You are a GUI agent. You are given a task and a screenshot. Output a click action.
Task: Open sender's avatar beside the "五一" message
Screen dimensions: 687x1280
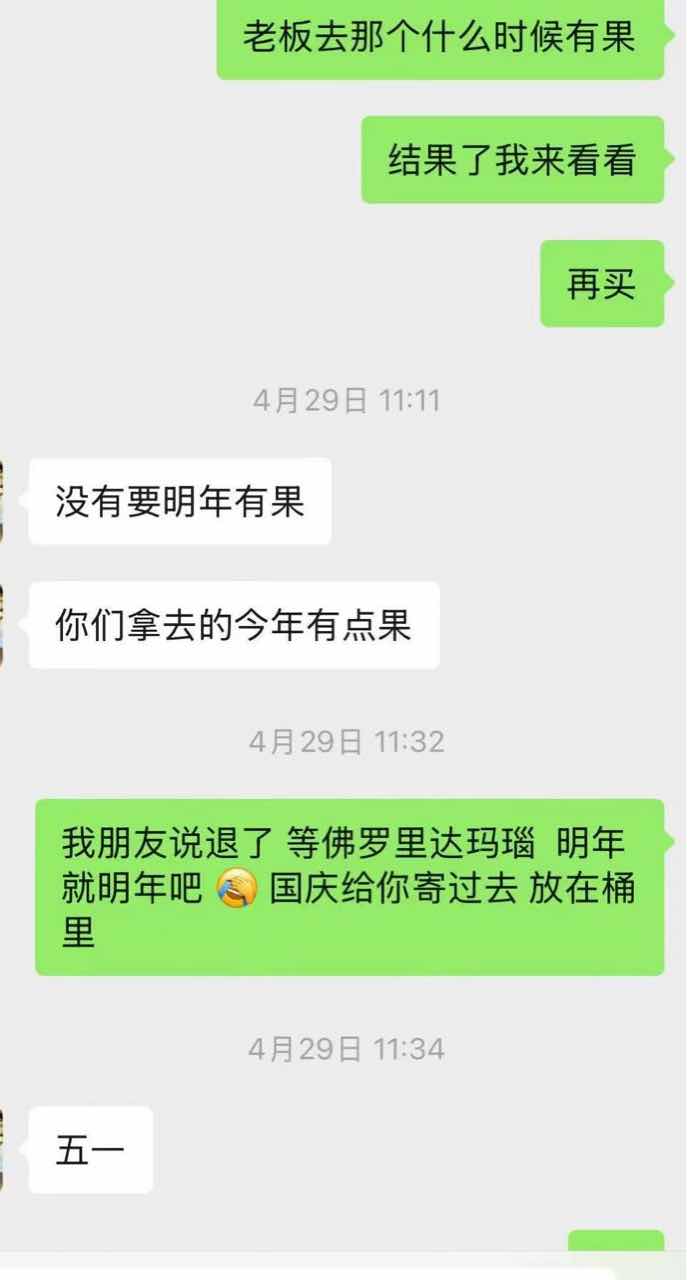[2, 1150]
